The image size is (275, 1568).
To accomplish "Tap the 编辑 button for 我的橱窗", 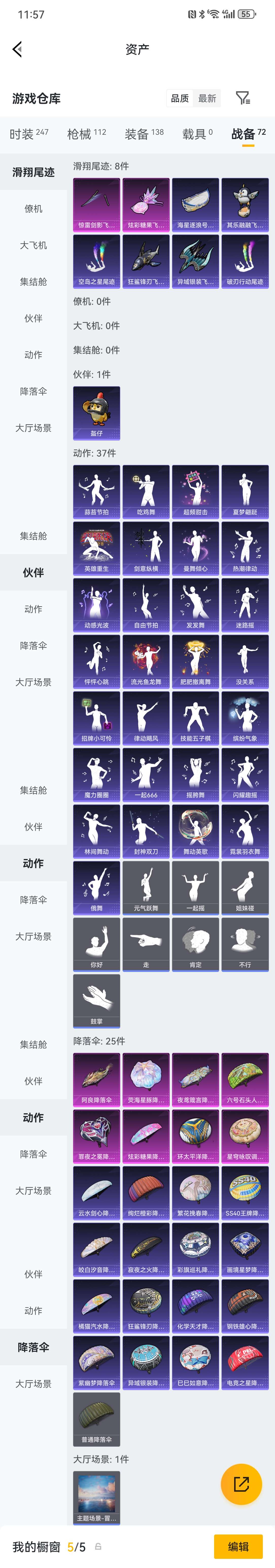I will 238,1546.
